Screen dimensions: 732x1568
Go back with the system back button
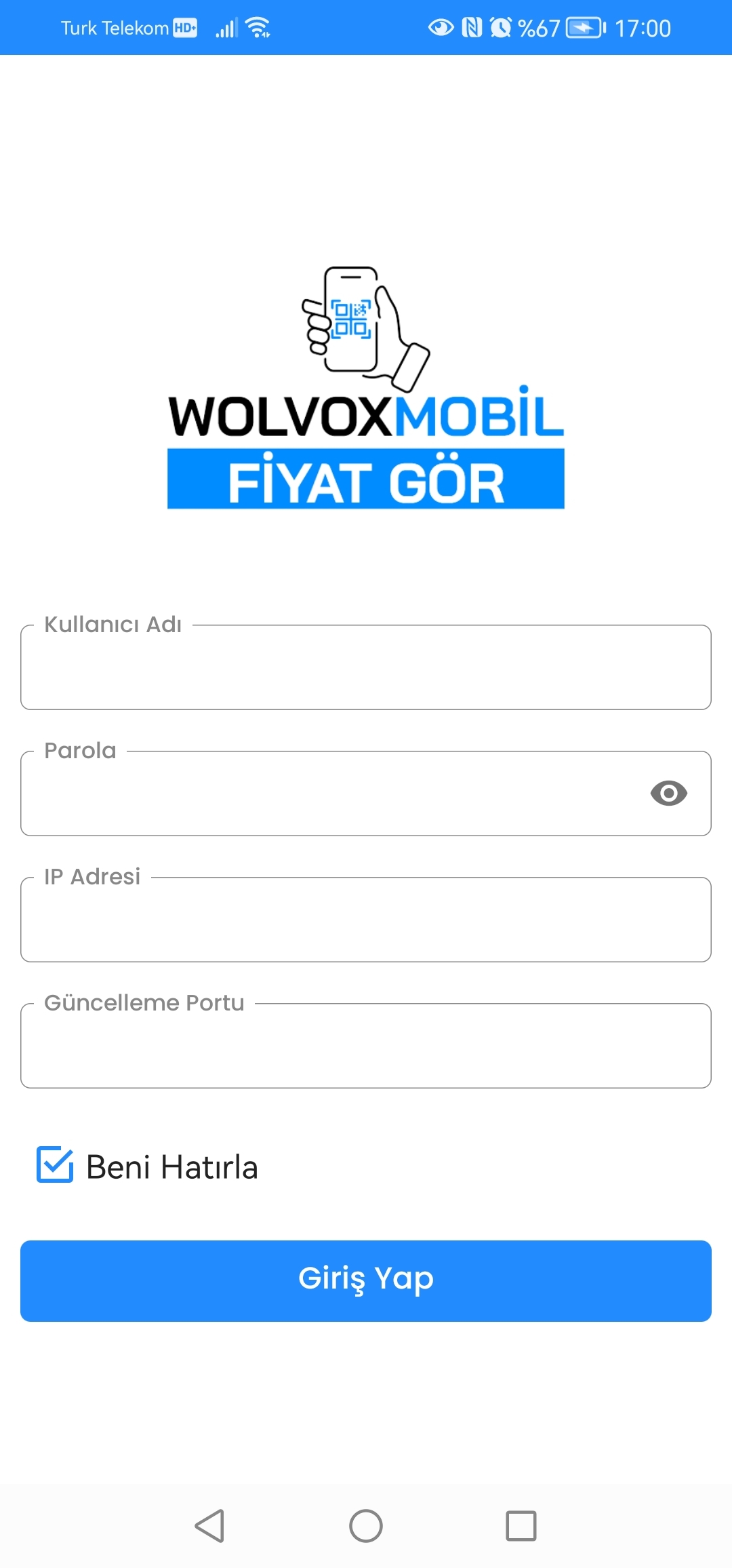tap(210, 1526)
